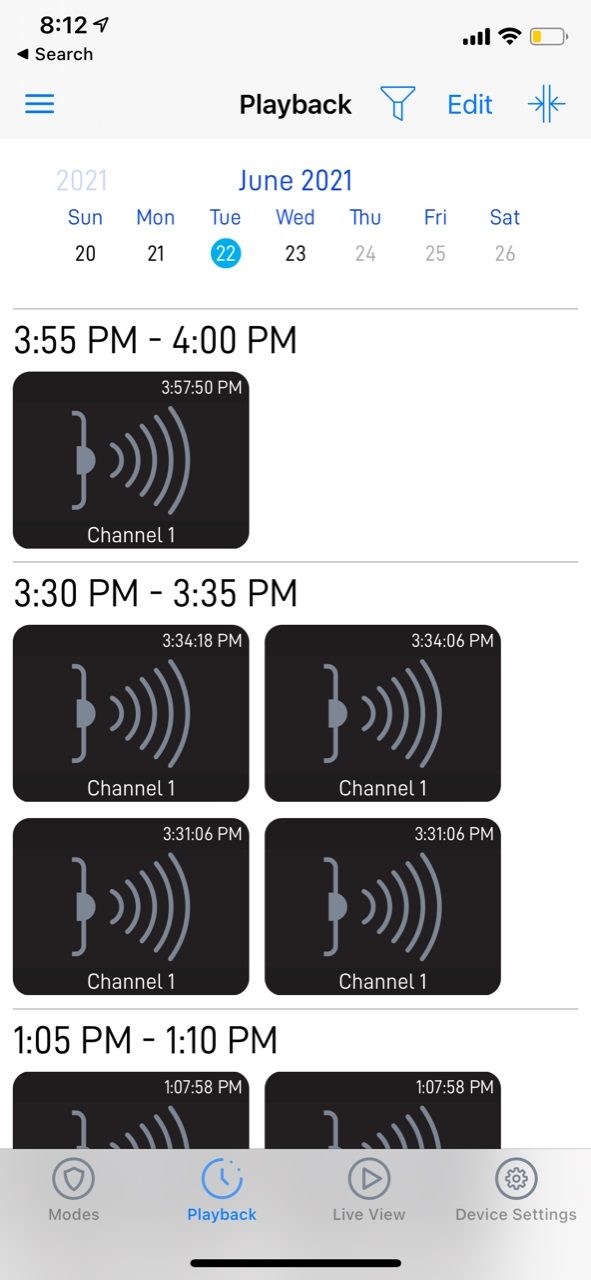Return to Search via back link

(55, 54)
